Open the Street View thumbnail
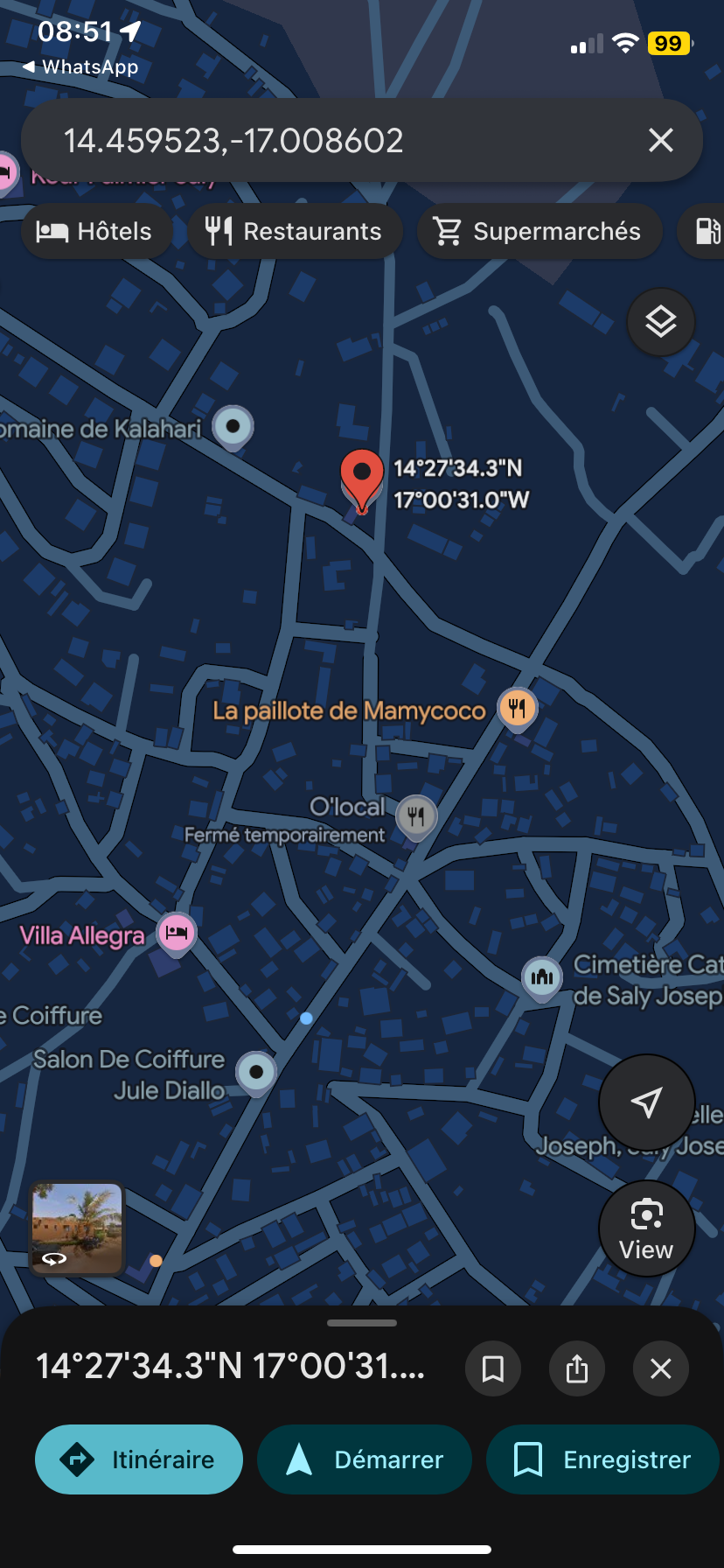 coord(78,1228)
